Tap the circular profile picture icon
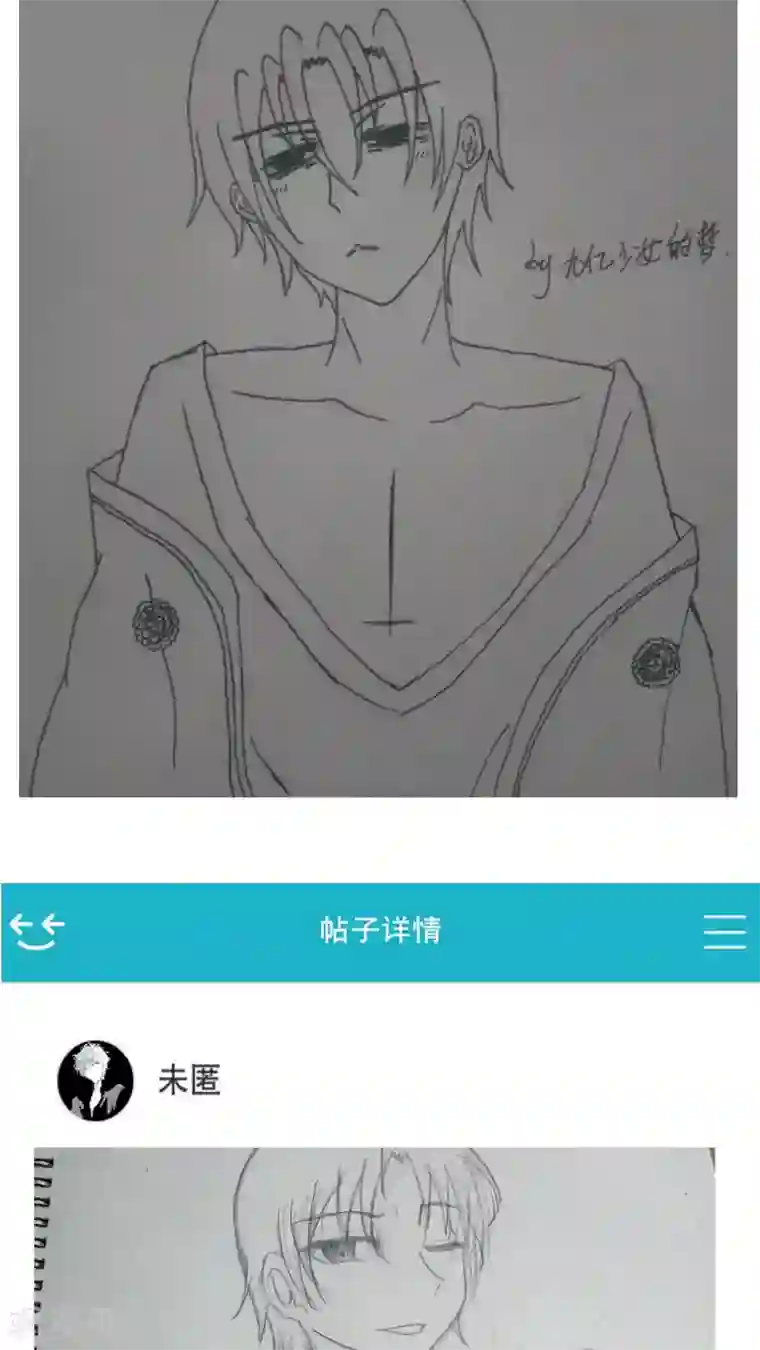 coord(95,1078)
